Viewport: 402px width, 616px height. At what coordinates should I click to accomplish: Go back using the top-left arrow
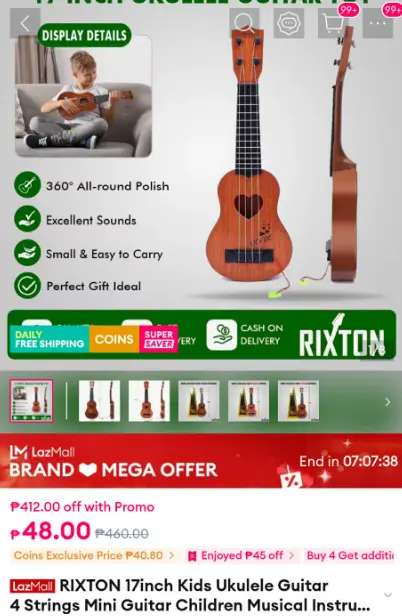[25, 23]
